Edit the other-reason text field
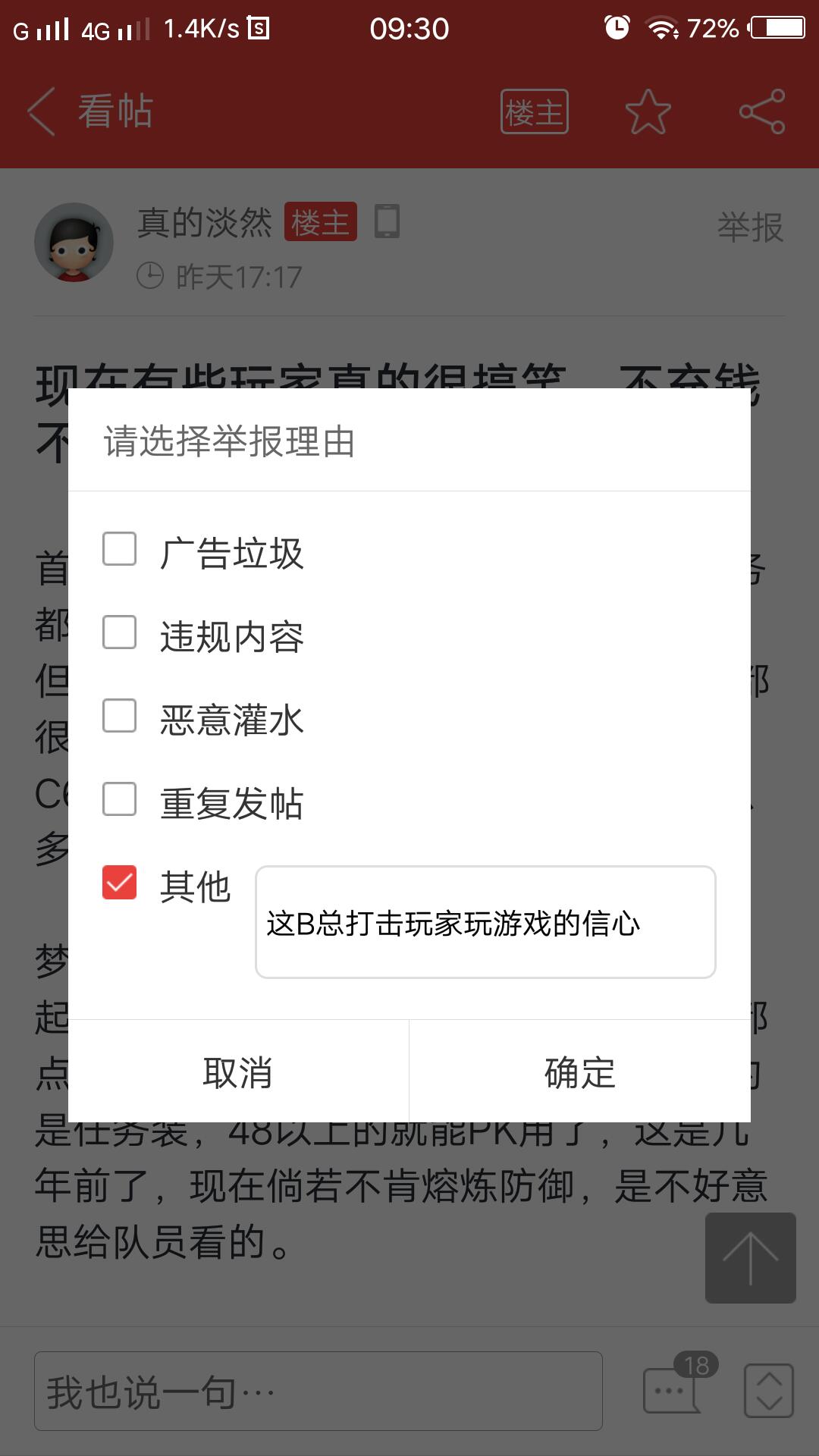819x1456 pixels. point(485,922)
